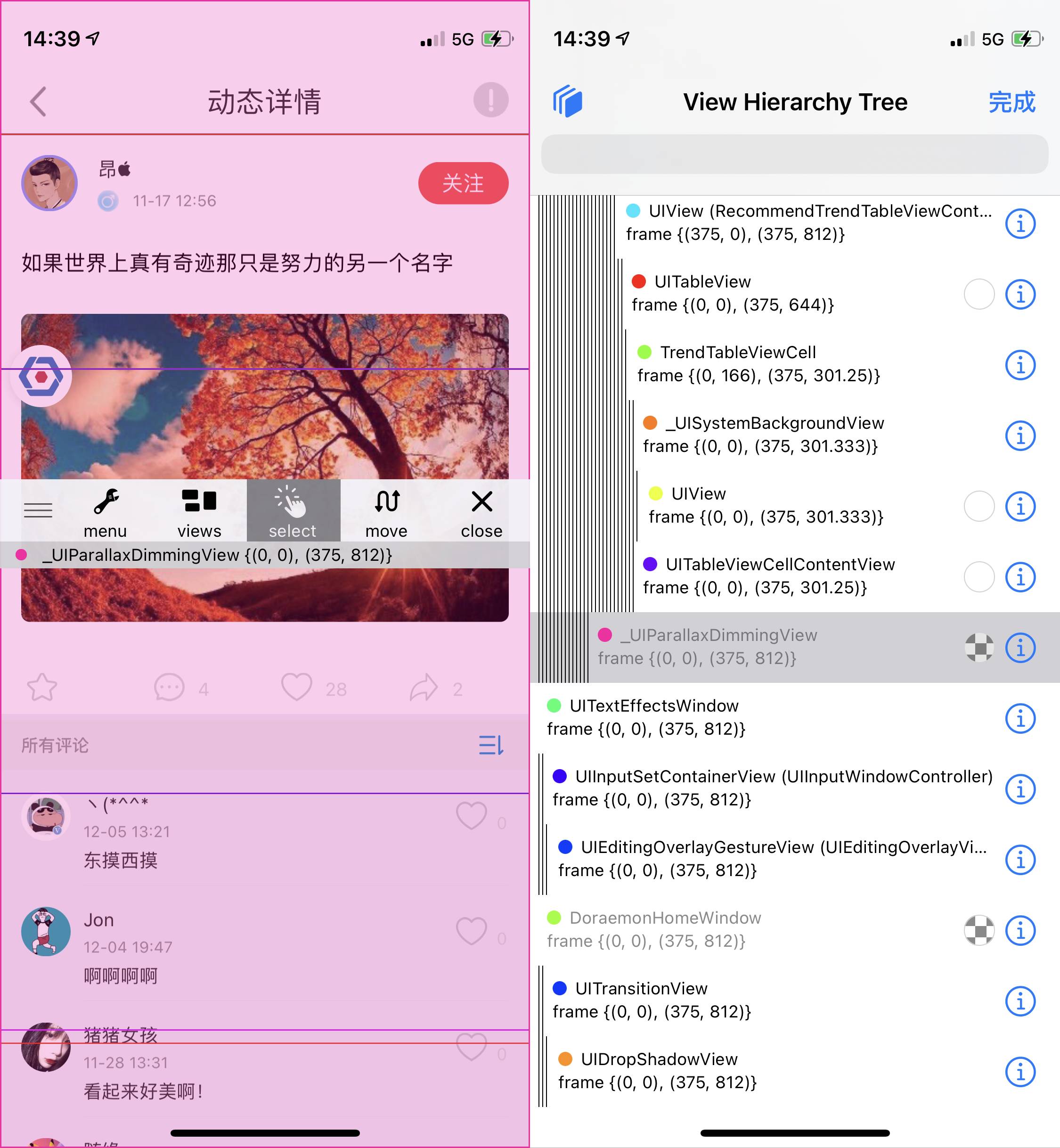Open the 3D layers icon beside View Hierarchy Tree

click(x=567, y=102)
